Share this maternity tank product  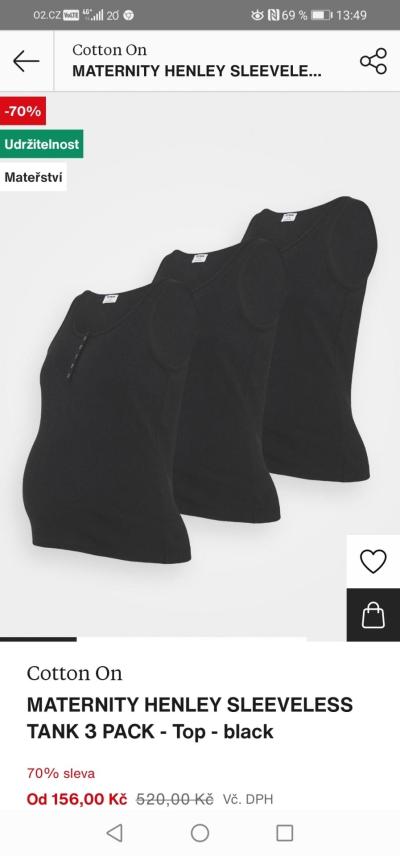(x=373, y=61)
